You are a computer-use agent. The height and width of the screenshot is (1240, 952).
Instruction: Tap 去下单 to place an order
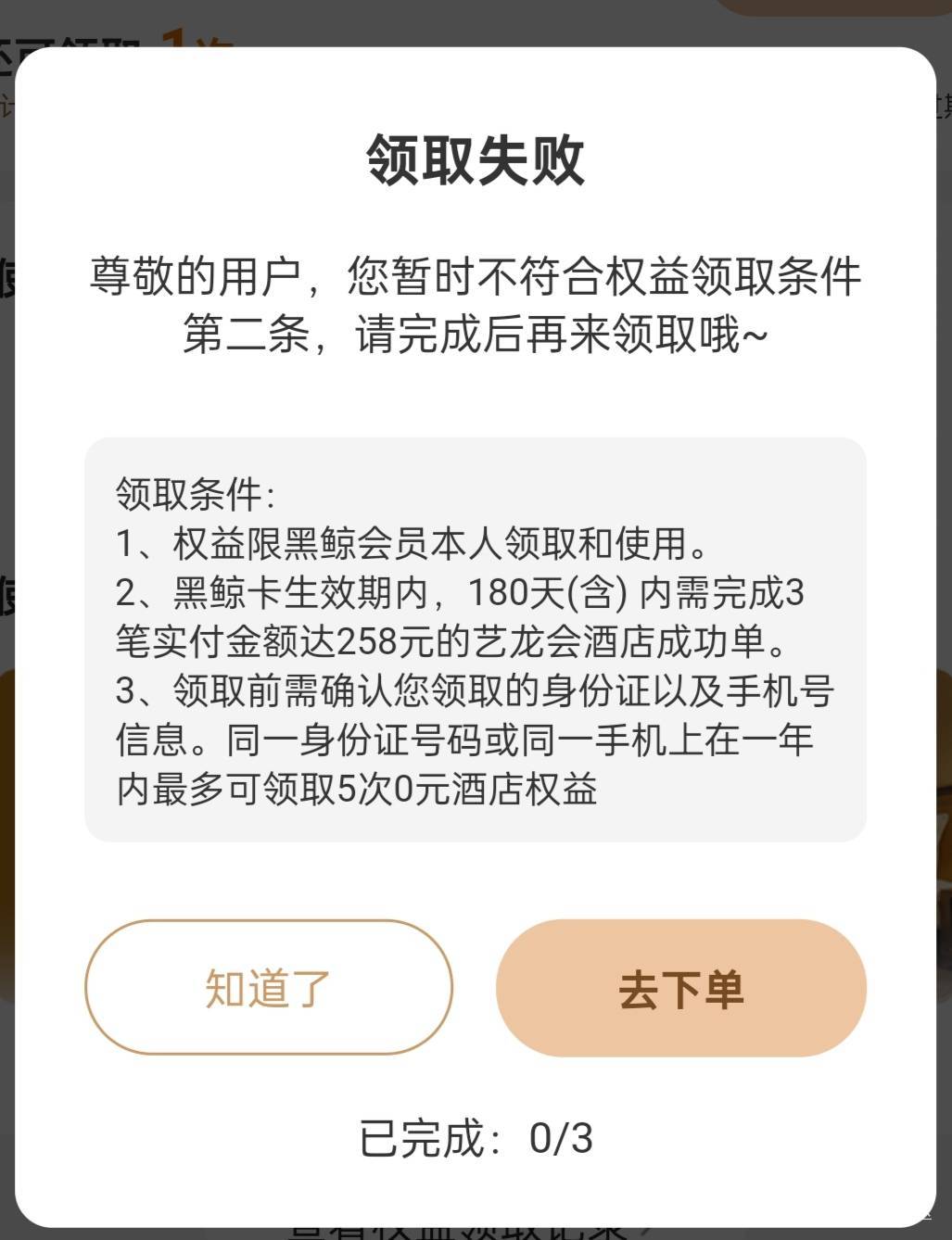pos(681,988)
